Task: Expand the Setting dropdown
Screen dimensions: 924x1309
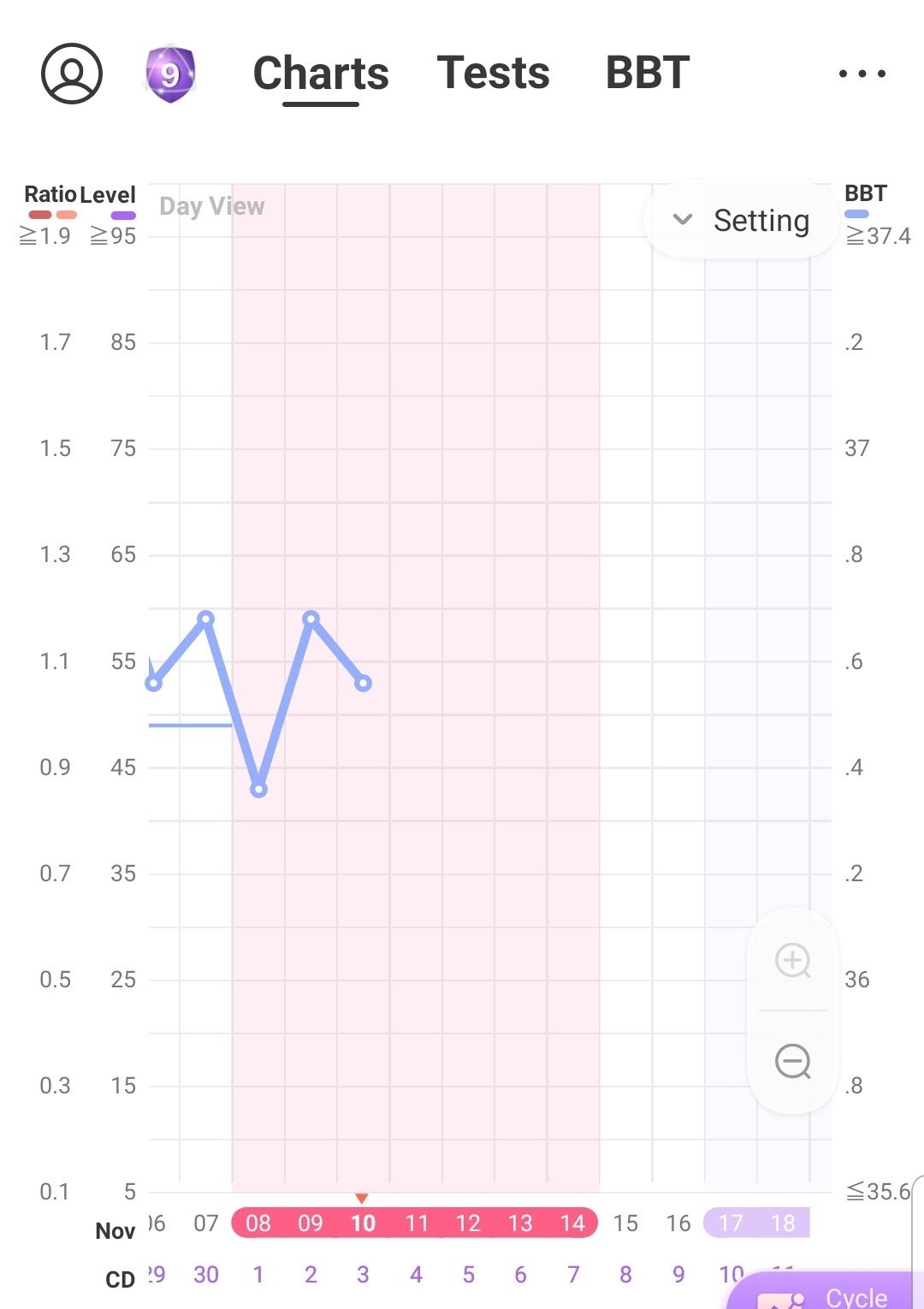Action: point(741,221)
